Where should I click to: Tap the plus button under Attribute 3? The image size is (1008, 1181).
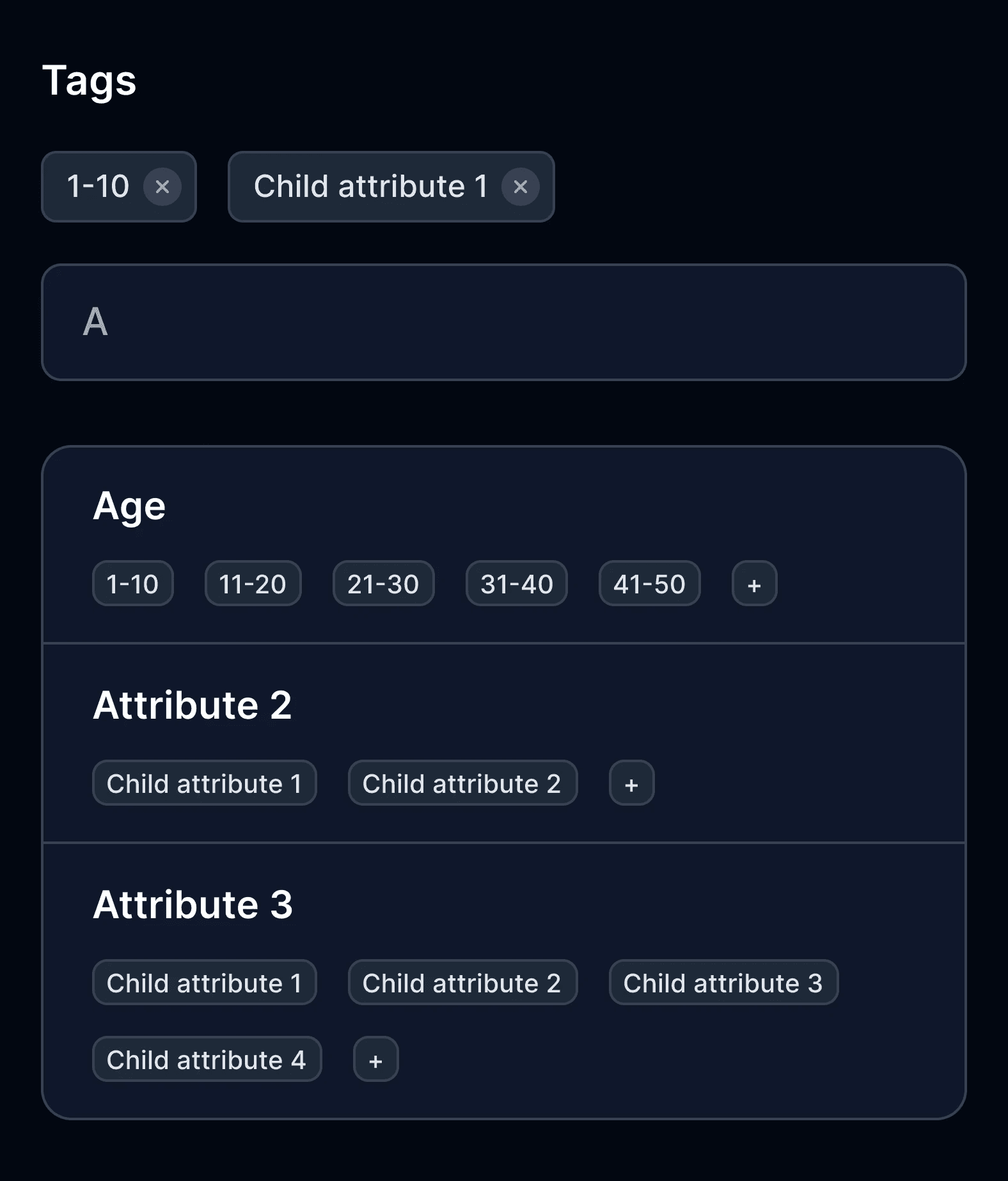pos(375,1059)
